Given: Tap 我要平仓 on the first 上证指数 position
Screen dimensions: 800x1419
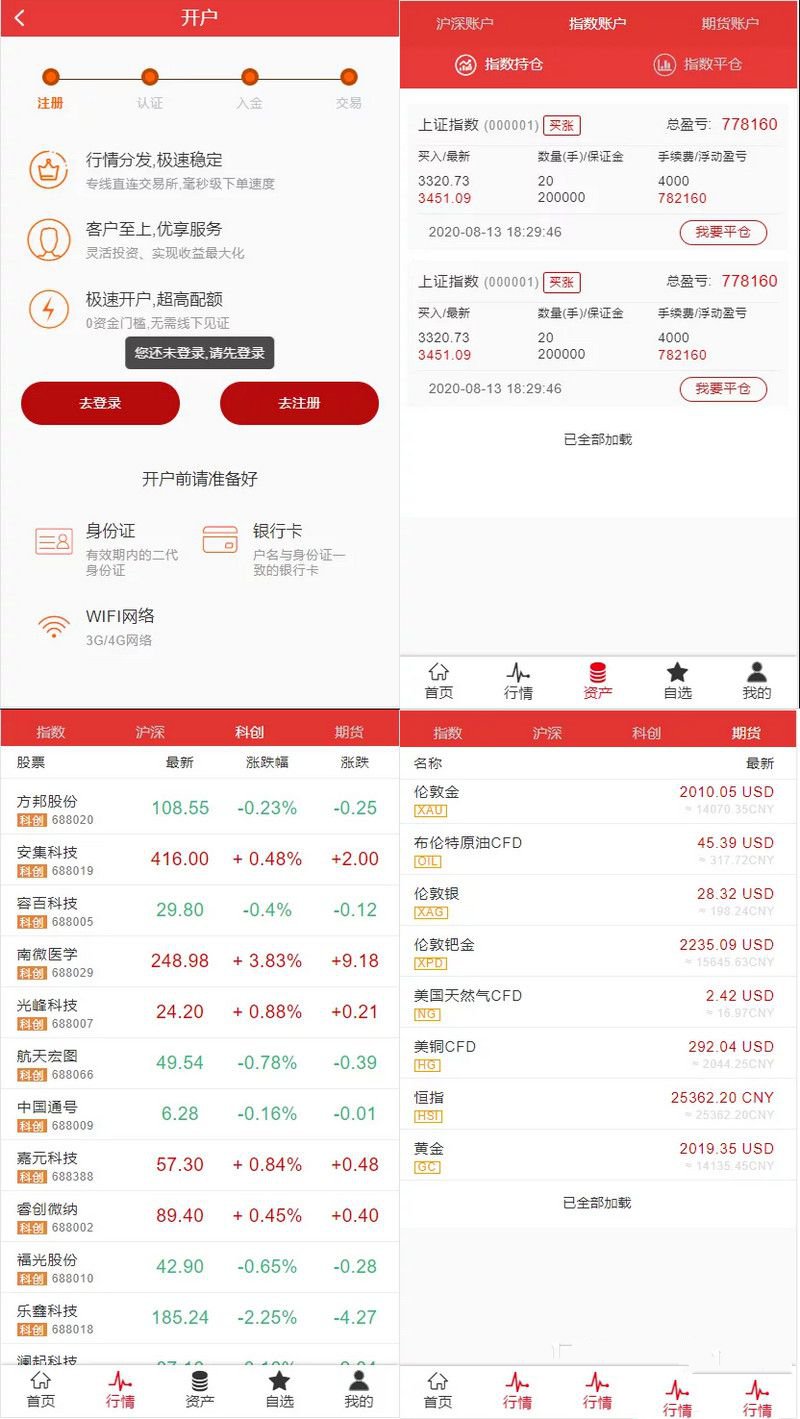Looking at the screenshot, I should pos(723,232).
